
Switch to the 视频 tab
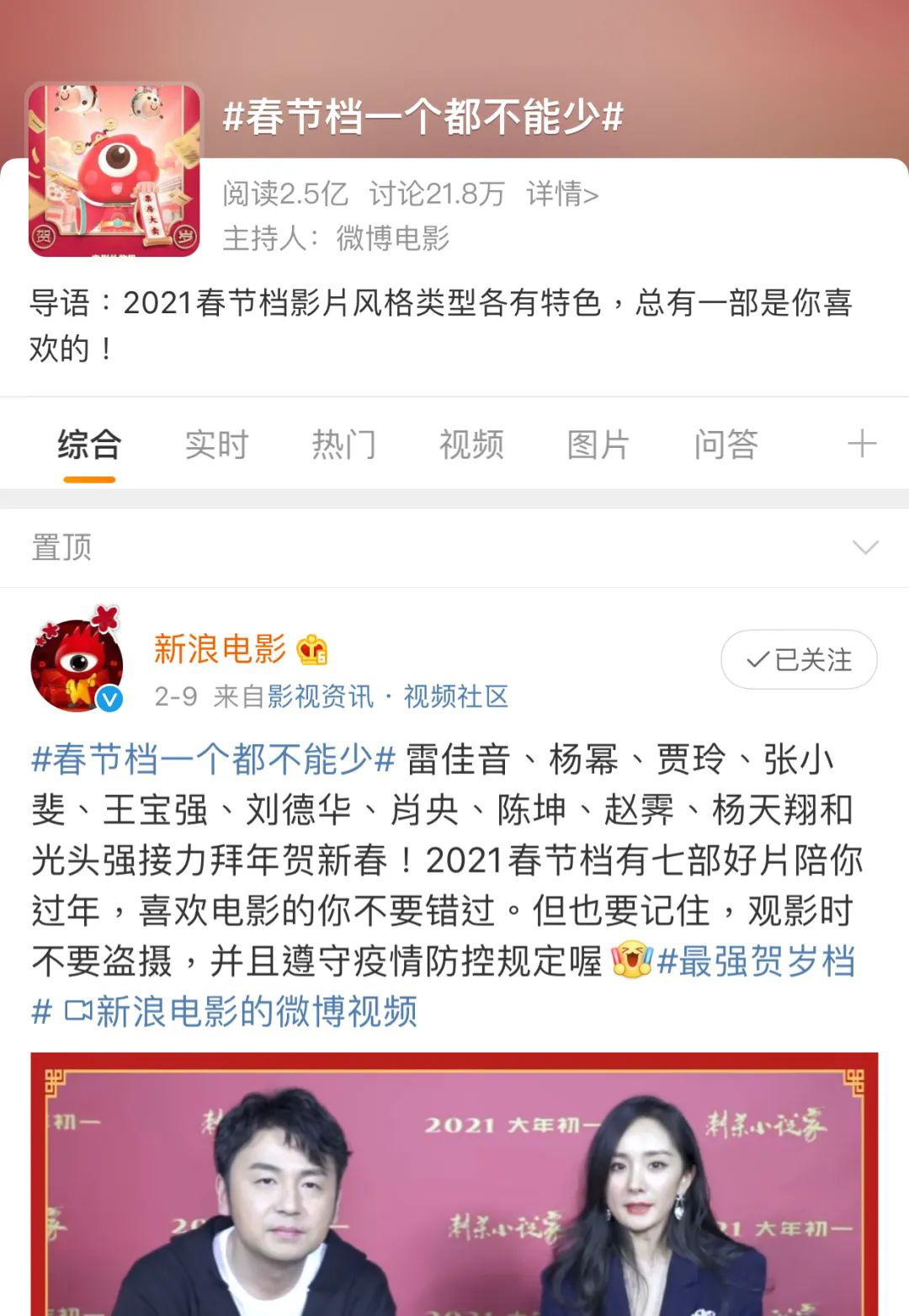coord(471,445)
